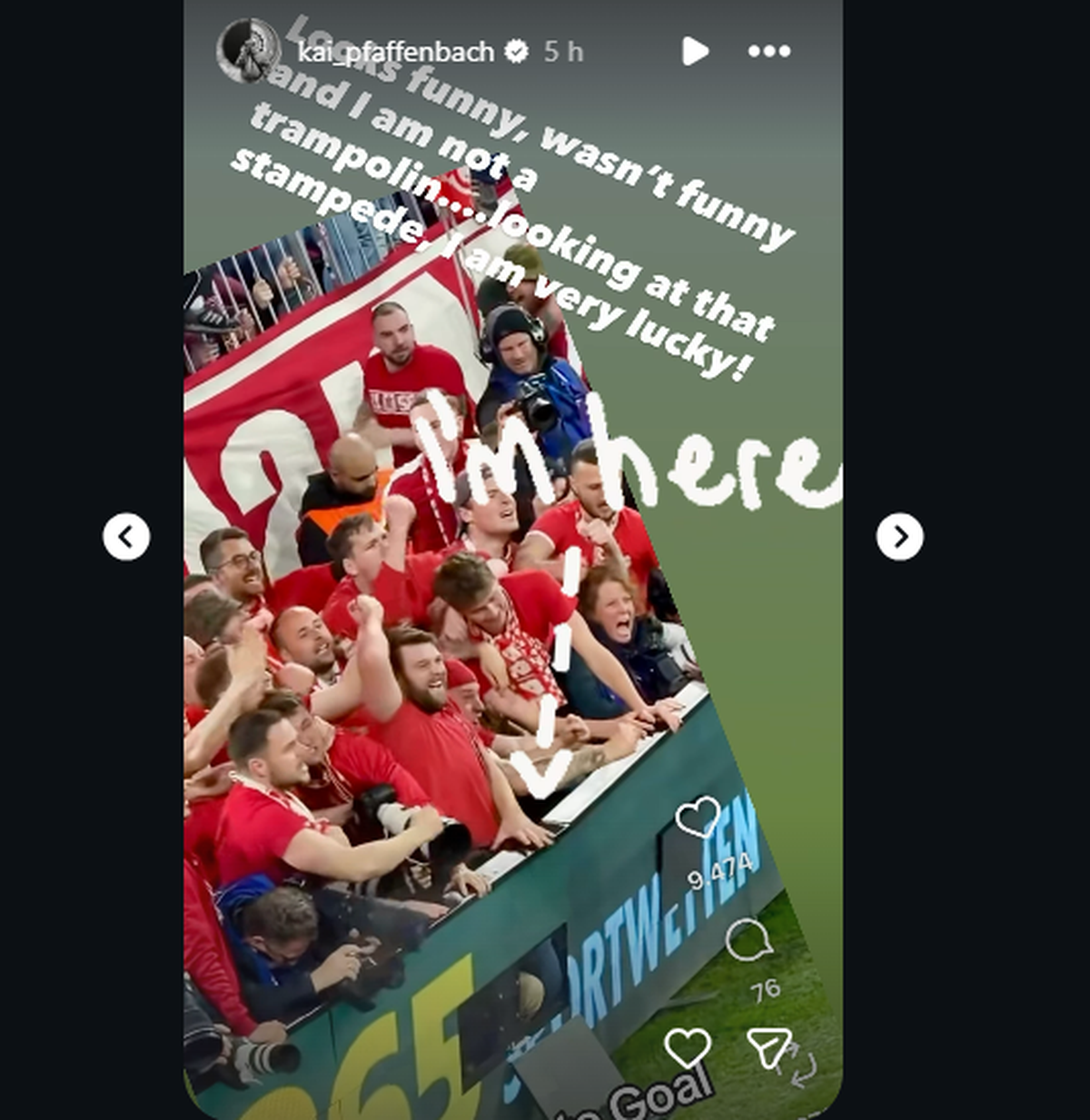Open kai_pfaffenbach's profile from the username
Image resolution: width=1090 pixels, height=1120 pixels.
(395, 52)
